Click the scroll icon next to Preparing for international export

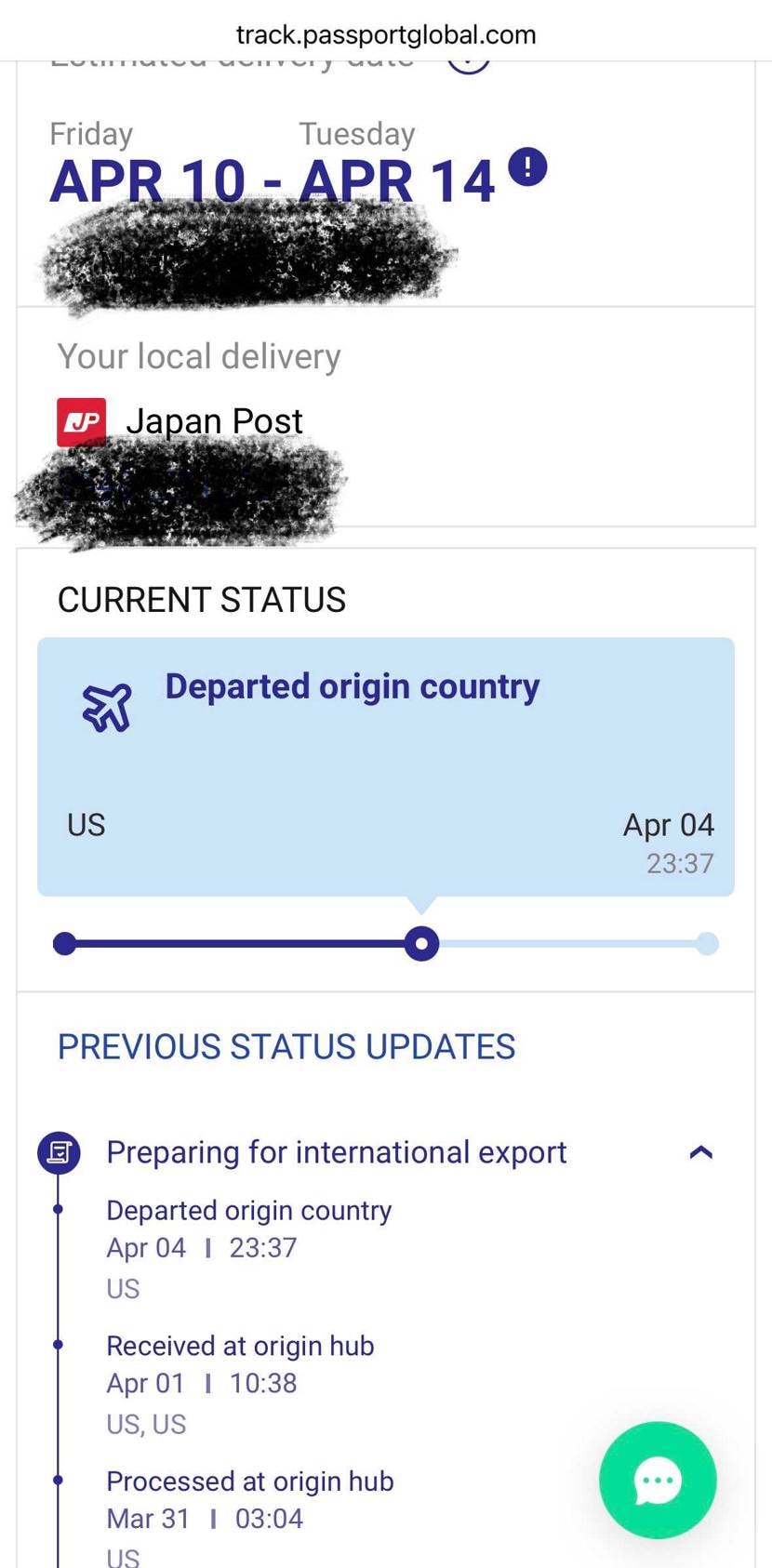click(x=59, y=1152)
